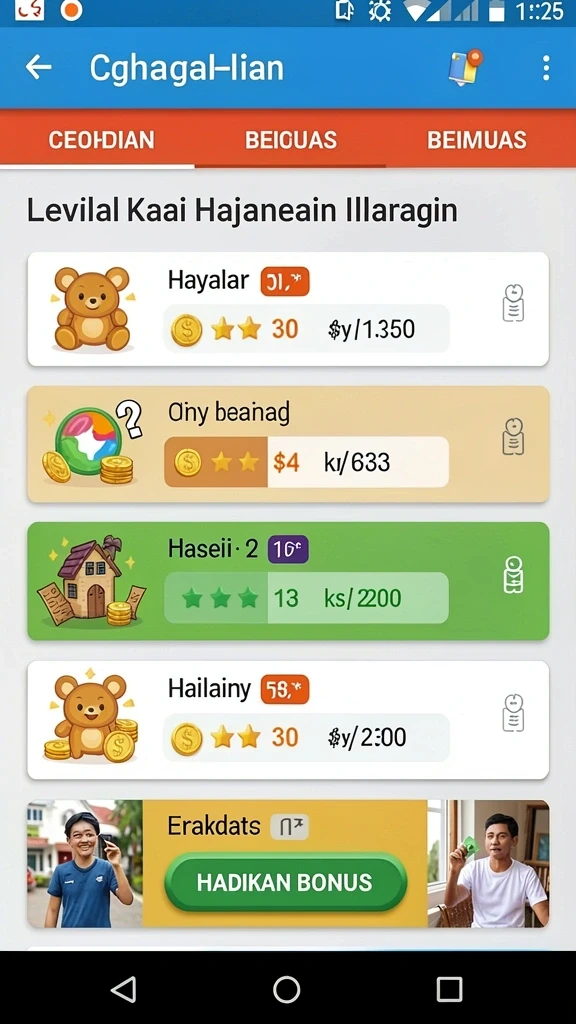This screenshot has height=1024, width=576.
Task: Tap the info icon on the Haseii 2 card
Action: tap(513, 575)
